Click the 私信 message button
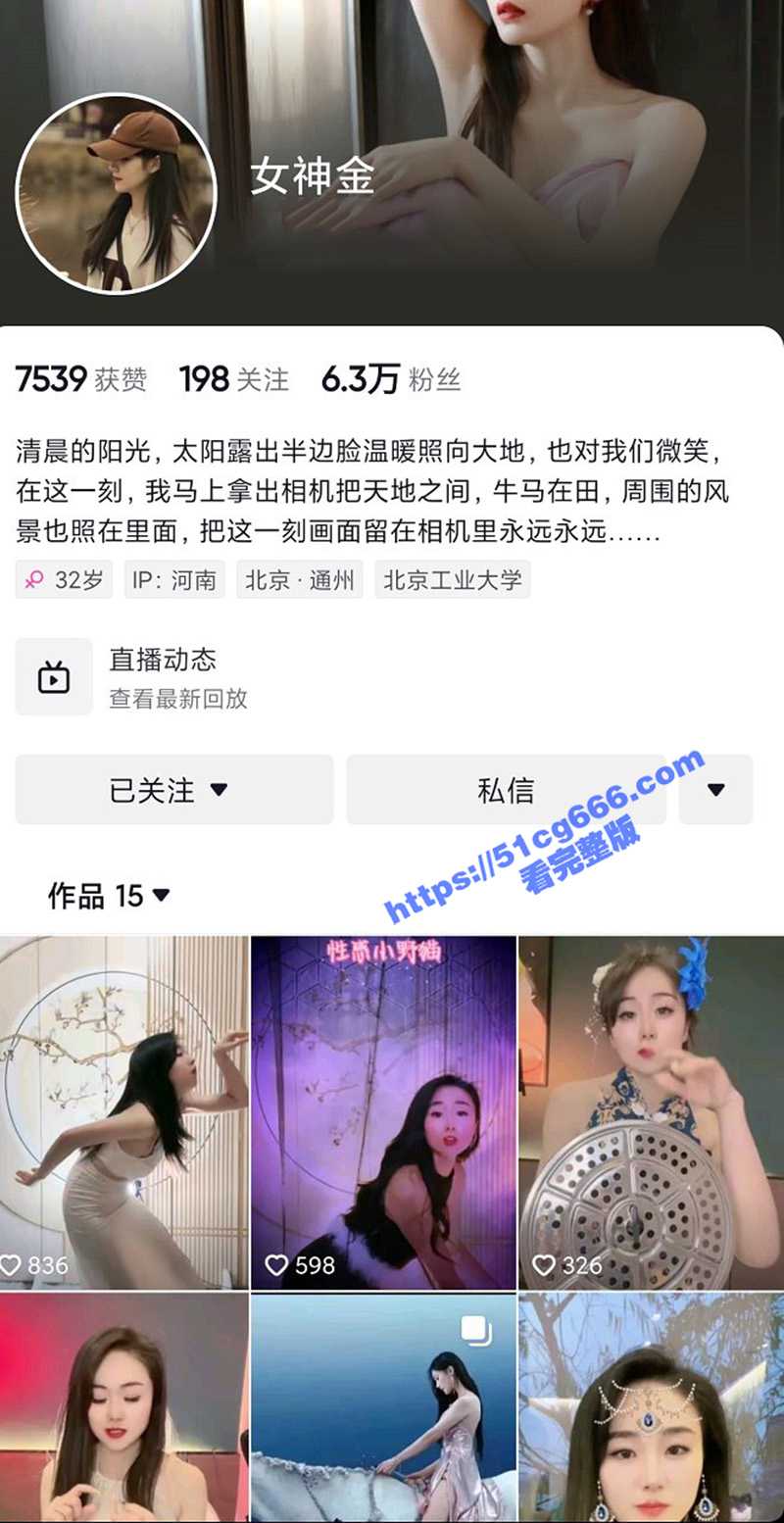Screen dimensions: 784x1523 tap(506, 790)
